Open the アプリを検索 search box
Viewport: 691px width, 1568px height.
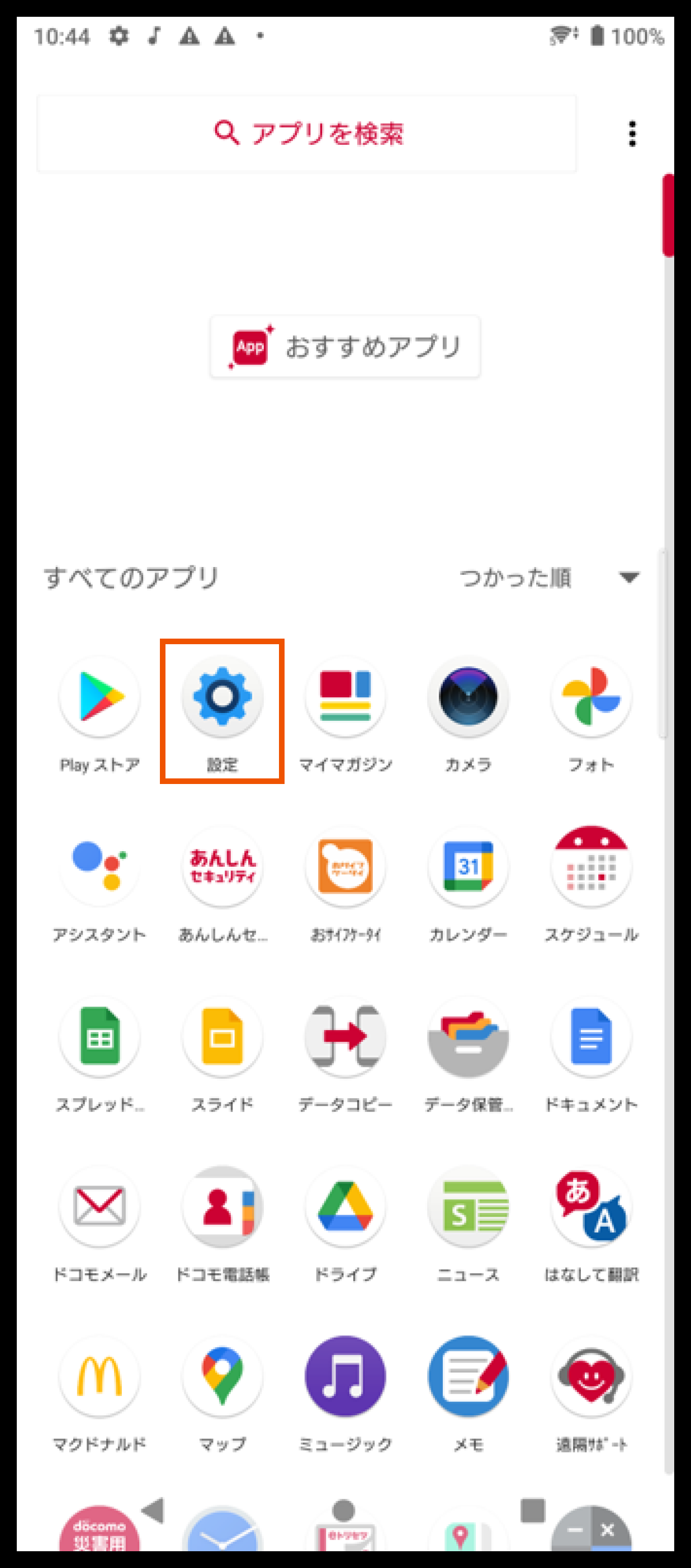pyautogui.click(x=306, y=133)
